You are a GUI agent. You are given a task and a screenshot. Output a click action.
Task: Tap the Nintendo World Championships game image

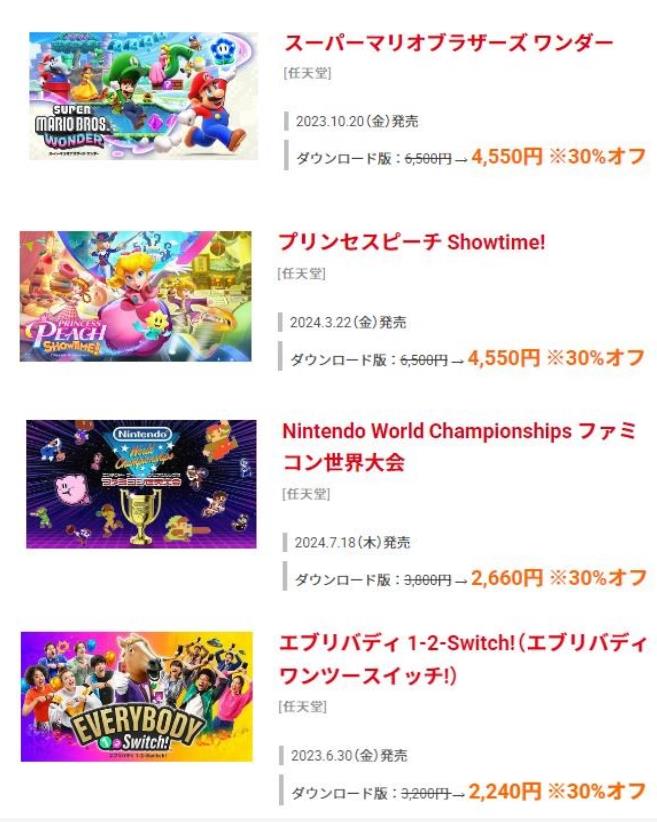[141, 484]
